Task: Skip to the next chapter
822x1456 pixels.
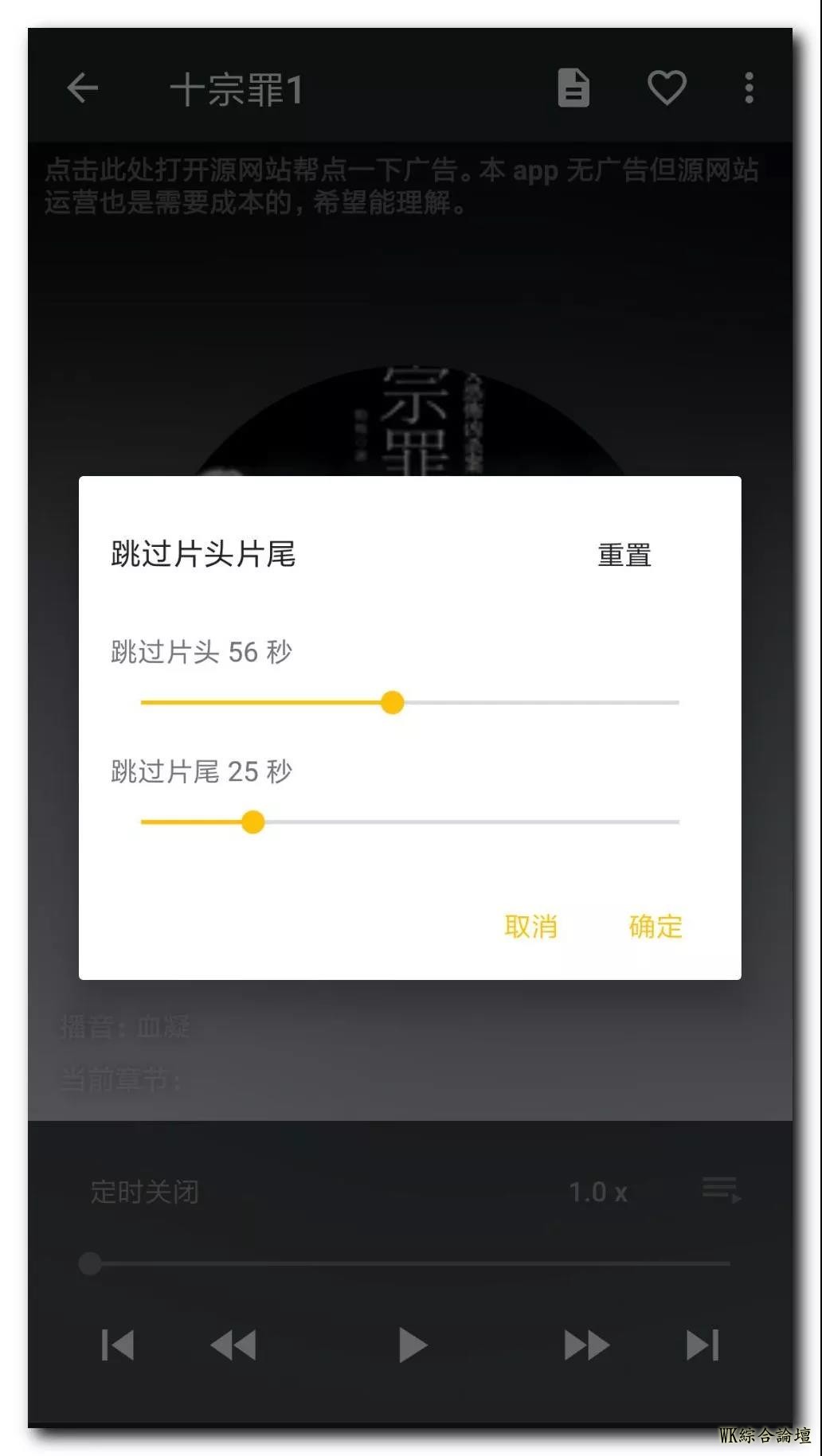Action: tap(702, 1345)
